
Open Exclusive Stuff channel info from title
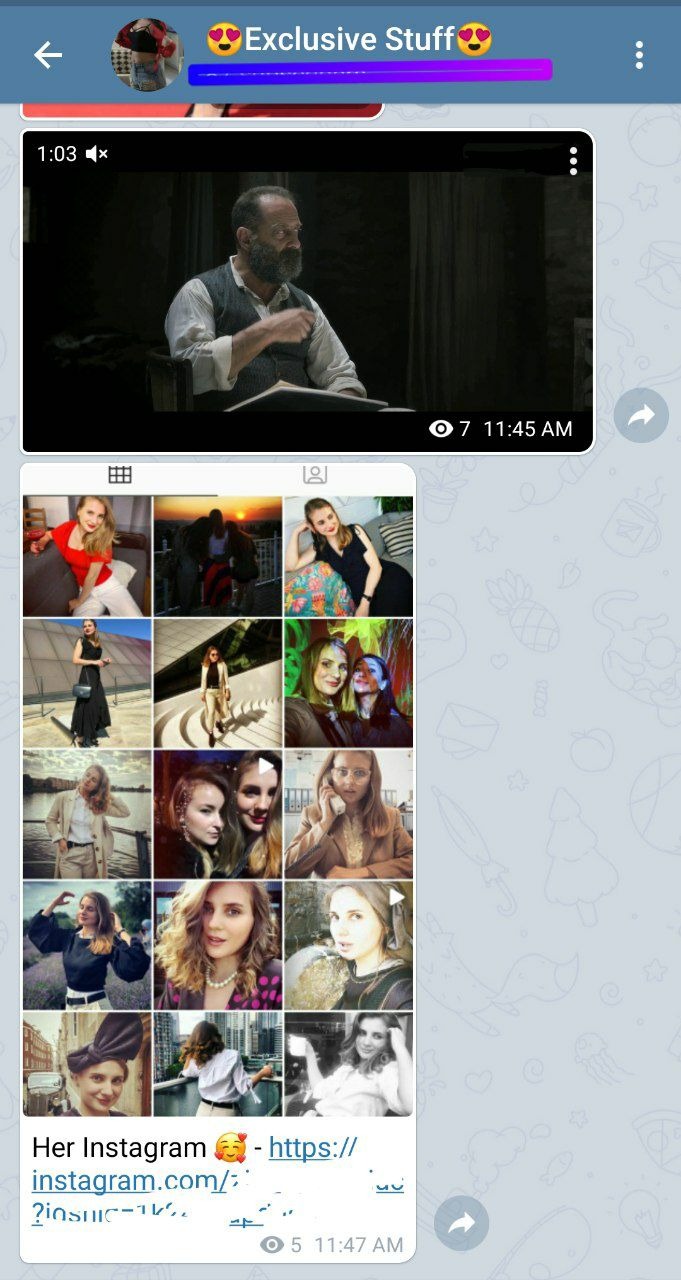point(350,40)
